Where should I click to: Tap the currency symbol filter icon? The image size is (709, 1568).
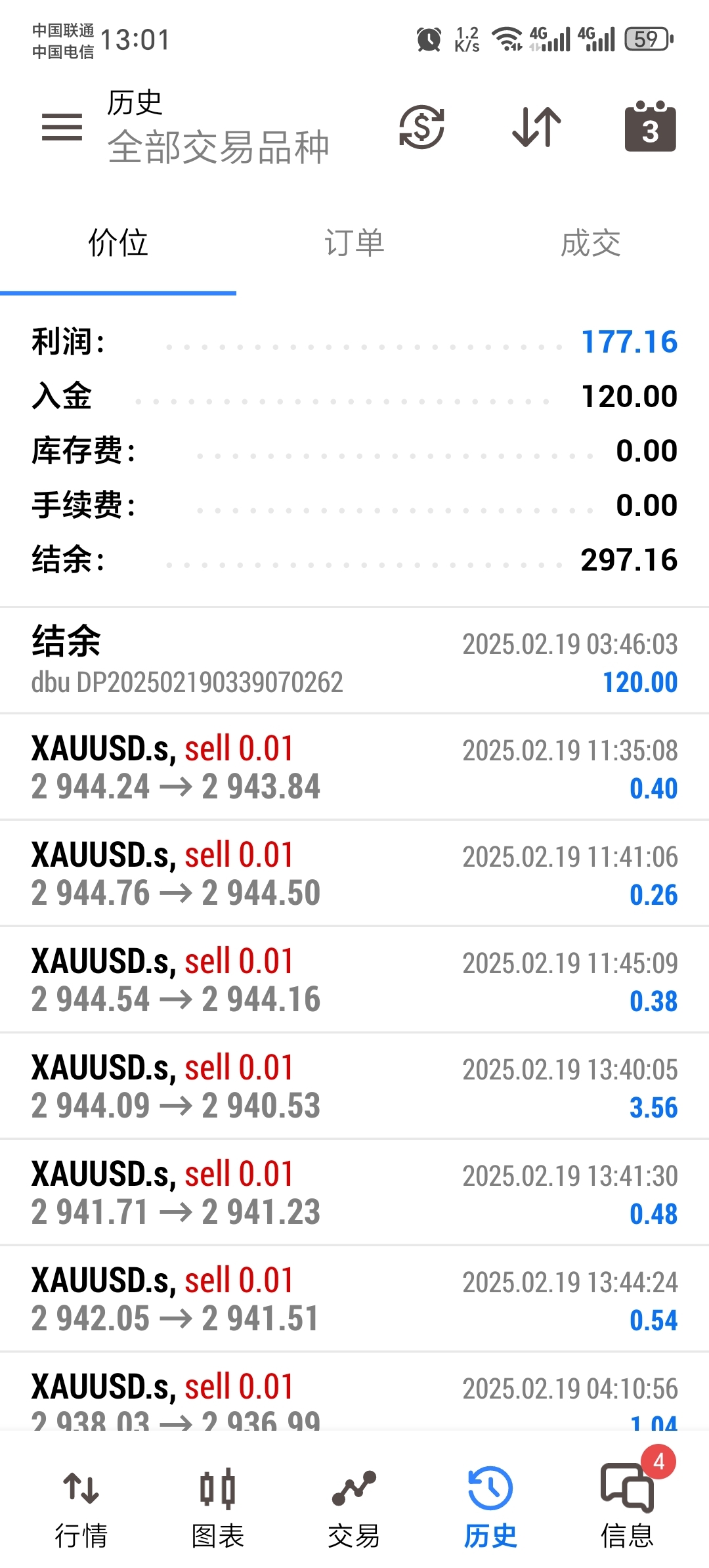click(421, 127)
